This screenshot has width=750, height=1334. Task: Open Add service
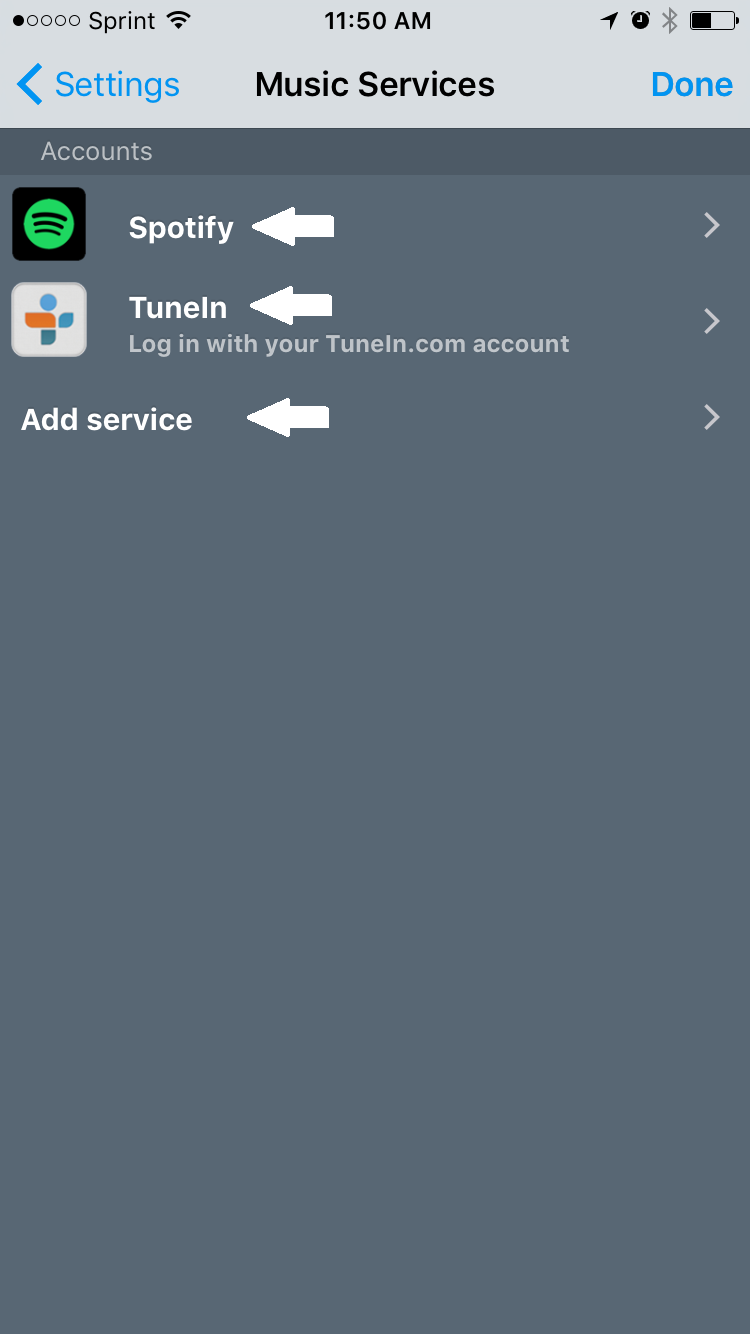(106, 419)
